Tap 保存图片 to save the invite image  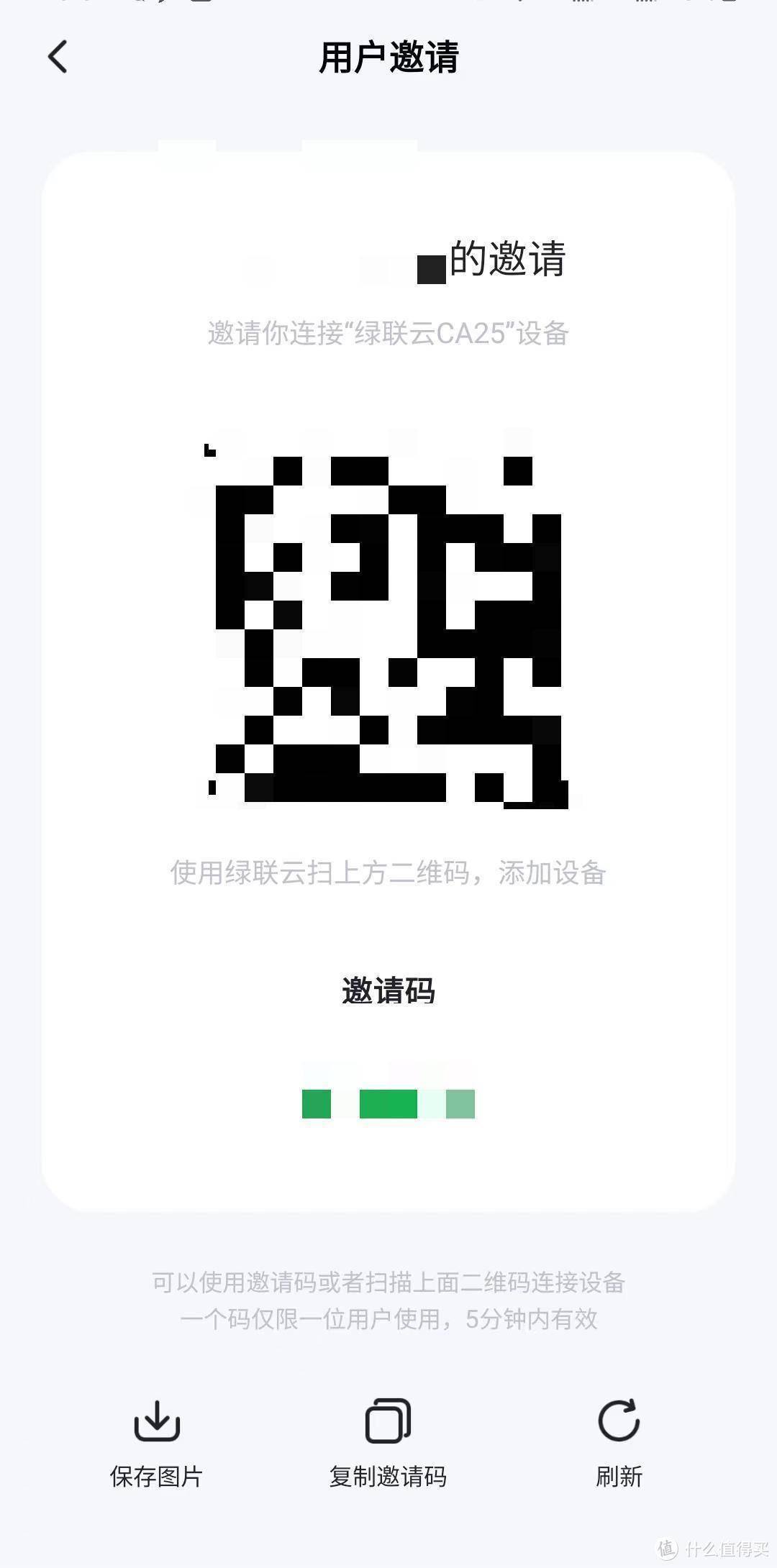coord(157,1444)
